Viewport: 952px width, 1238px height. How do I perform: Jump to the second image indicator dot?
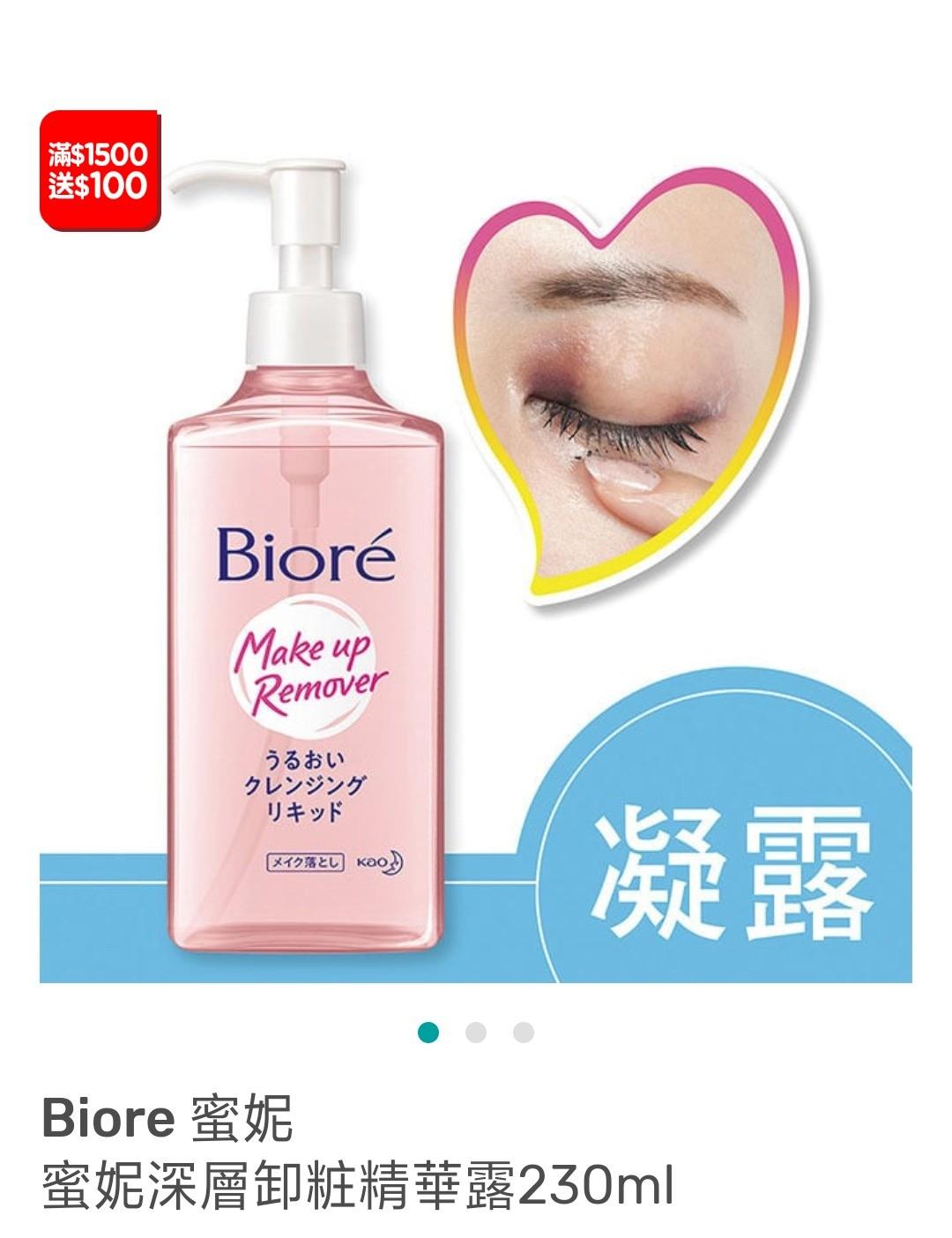coord(476,1033)
